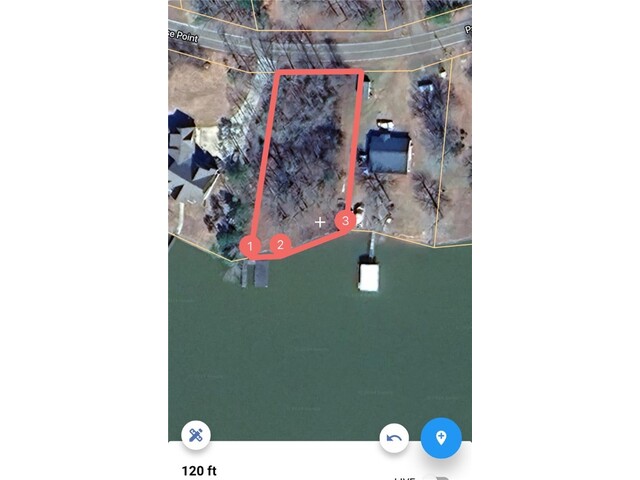The width and height of the screenshot is (640, 480).
Task: Undo the last measurement point
Action: [x=395, y=437]
